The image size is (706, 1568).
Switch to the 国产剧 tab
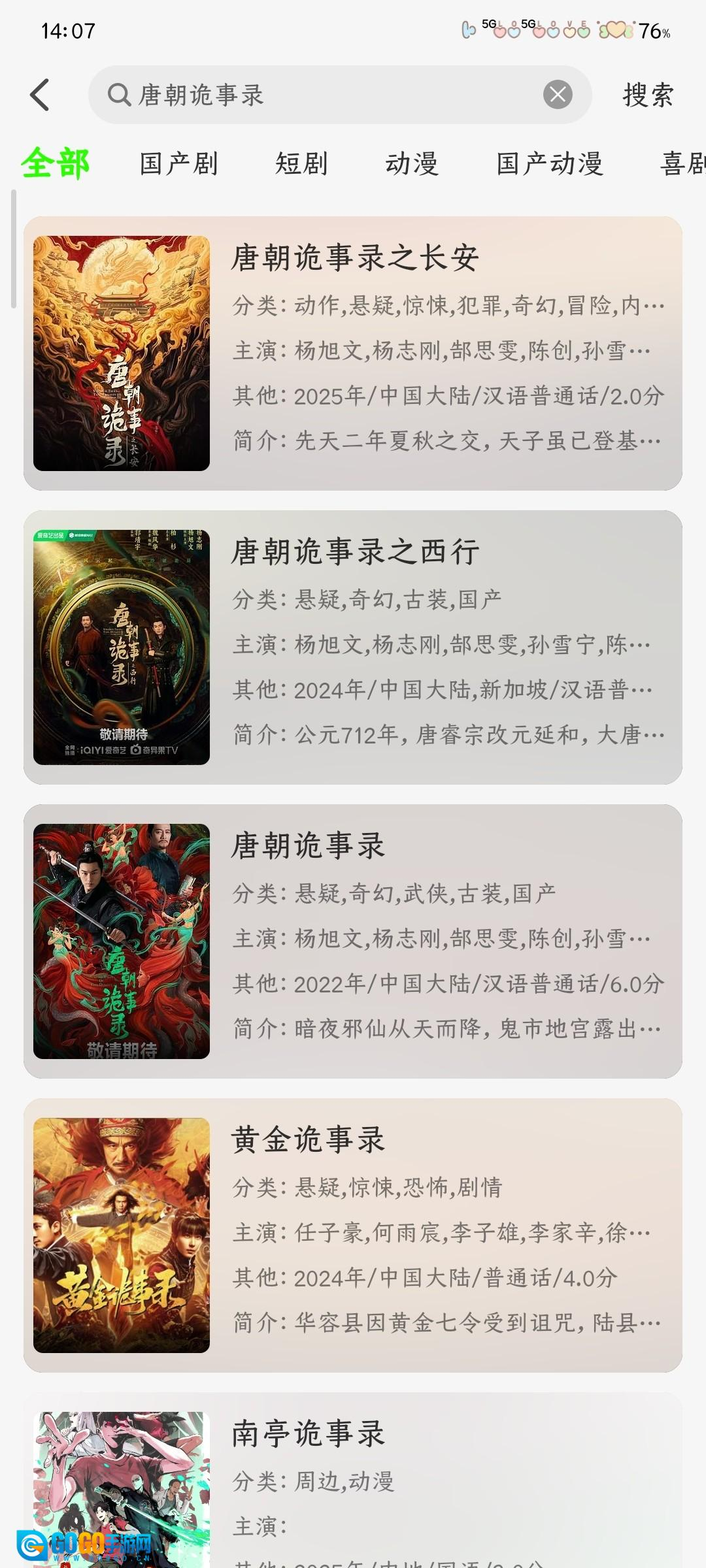[x=178, y=163]
